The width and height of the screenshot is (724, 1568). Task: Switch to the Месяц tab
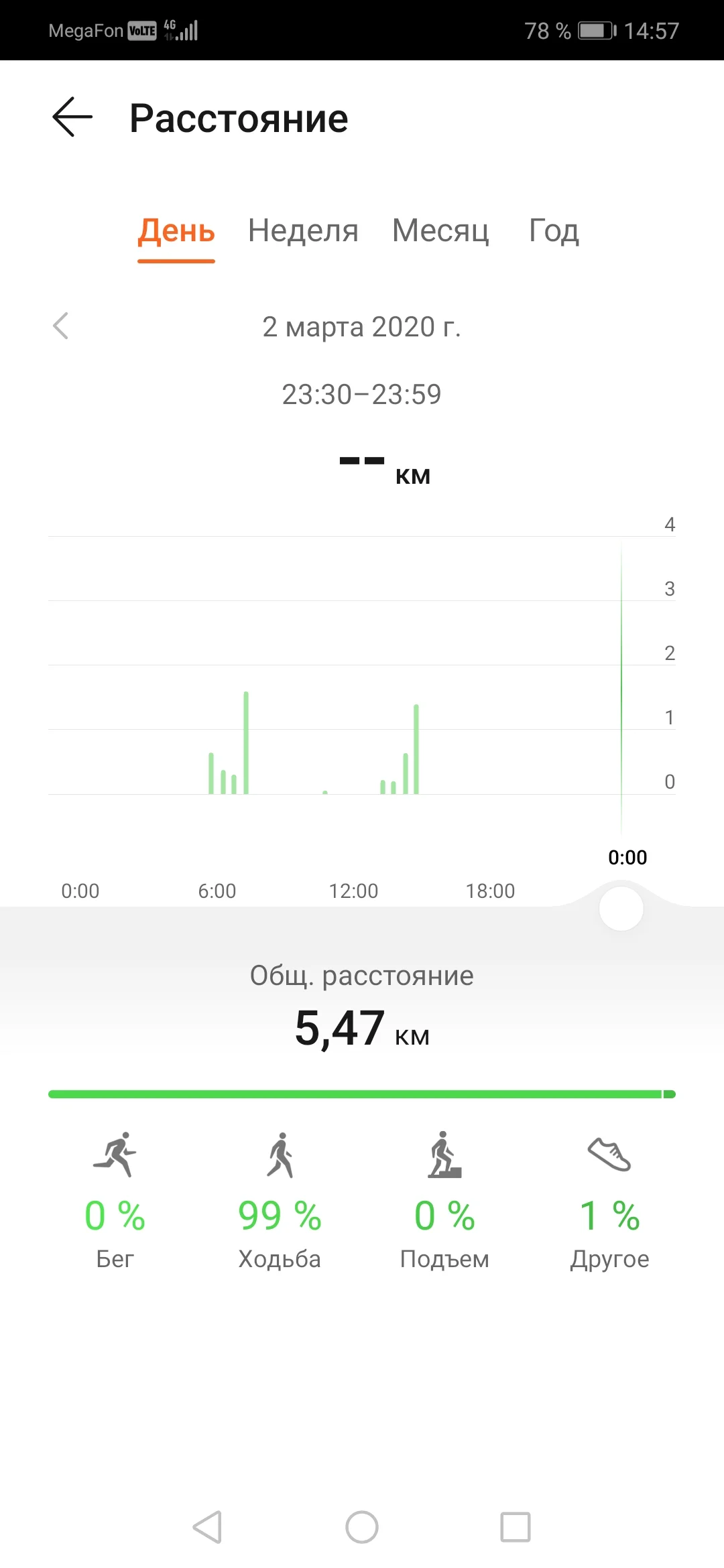440,231
